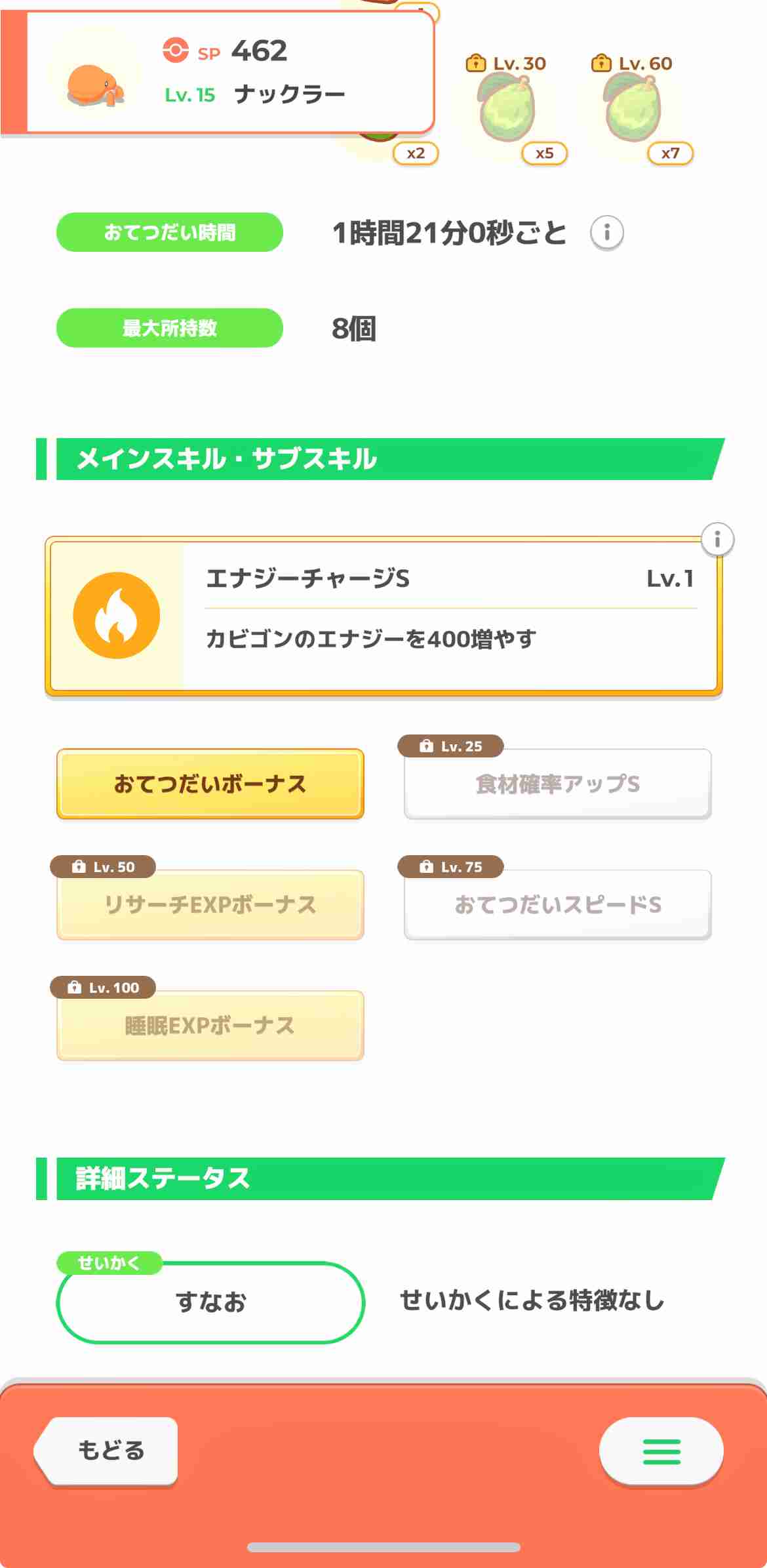Open the info icon beside おてつだい時間
Image resolution: width=767 pixels, height=1568 pixels.
coord(608,232)
